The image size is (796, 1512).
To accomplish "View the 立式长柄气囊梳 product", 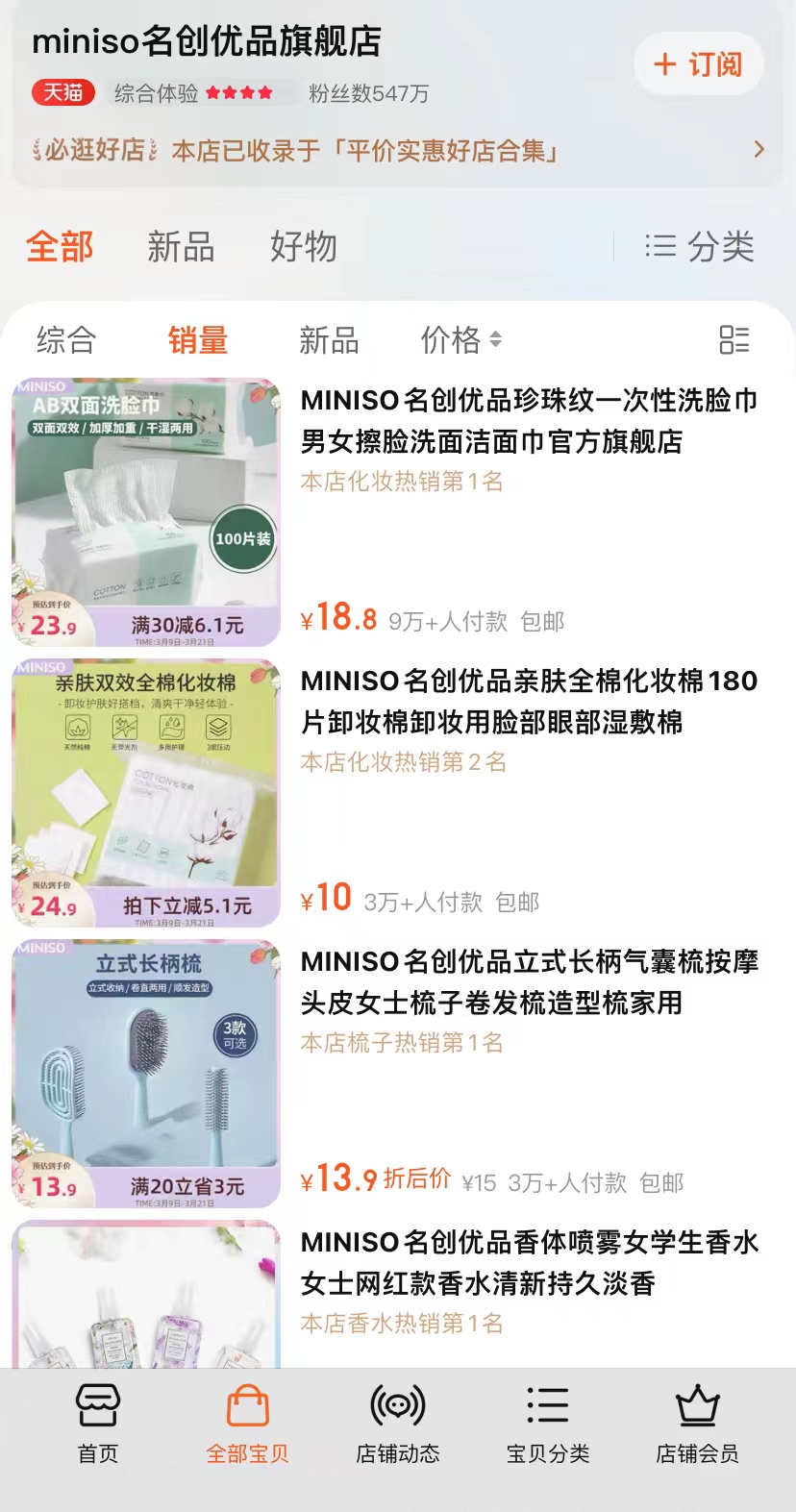I will (529, 981).
